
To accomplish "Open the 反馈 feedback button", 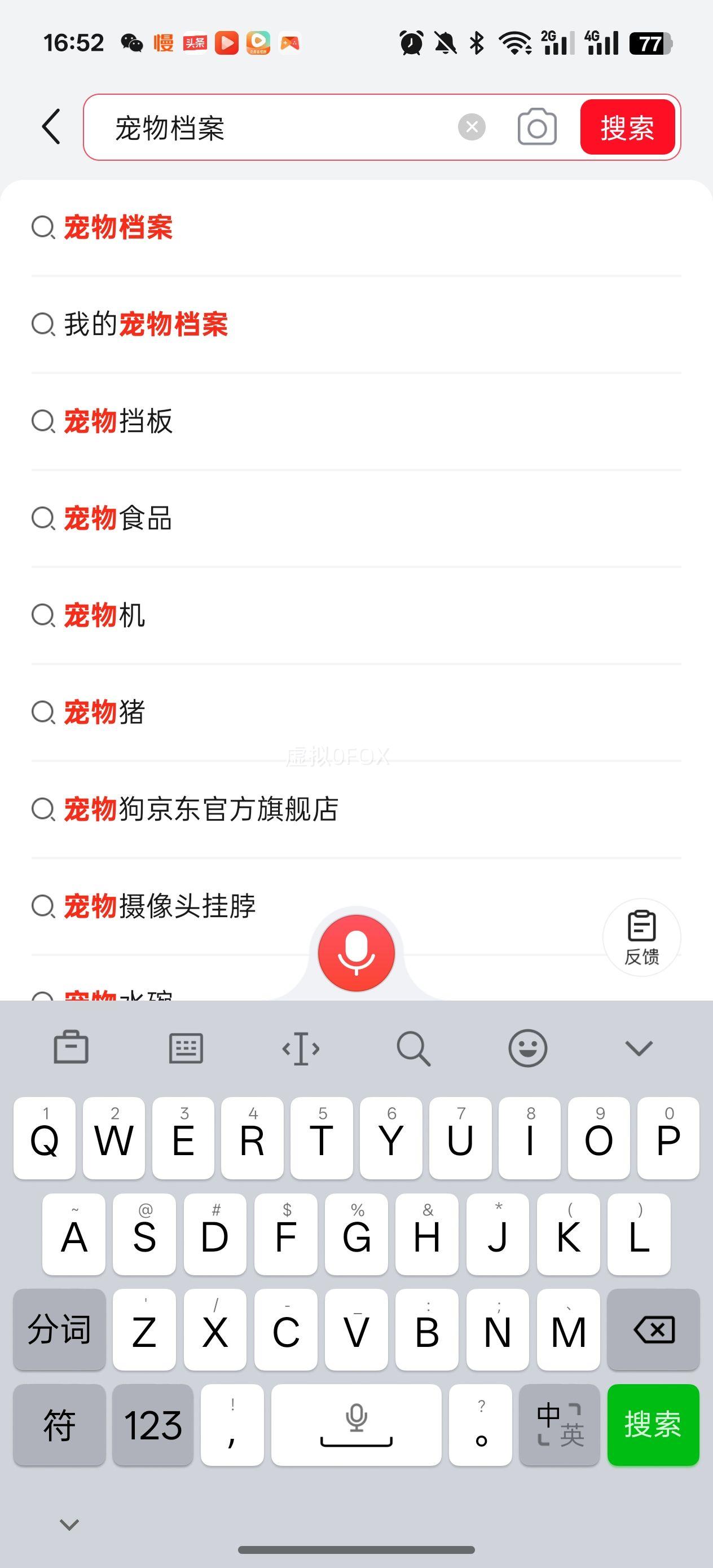I will click(642, 937).
